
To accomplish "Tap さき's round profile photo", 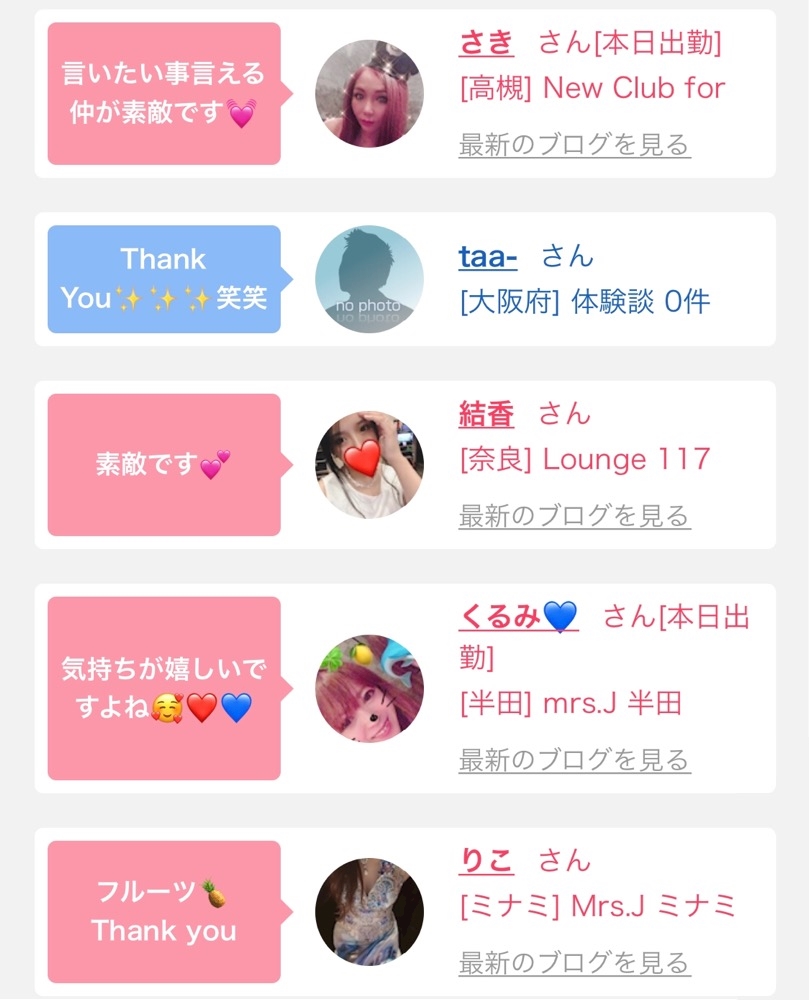I will coord(369,94).
